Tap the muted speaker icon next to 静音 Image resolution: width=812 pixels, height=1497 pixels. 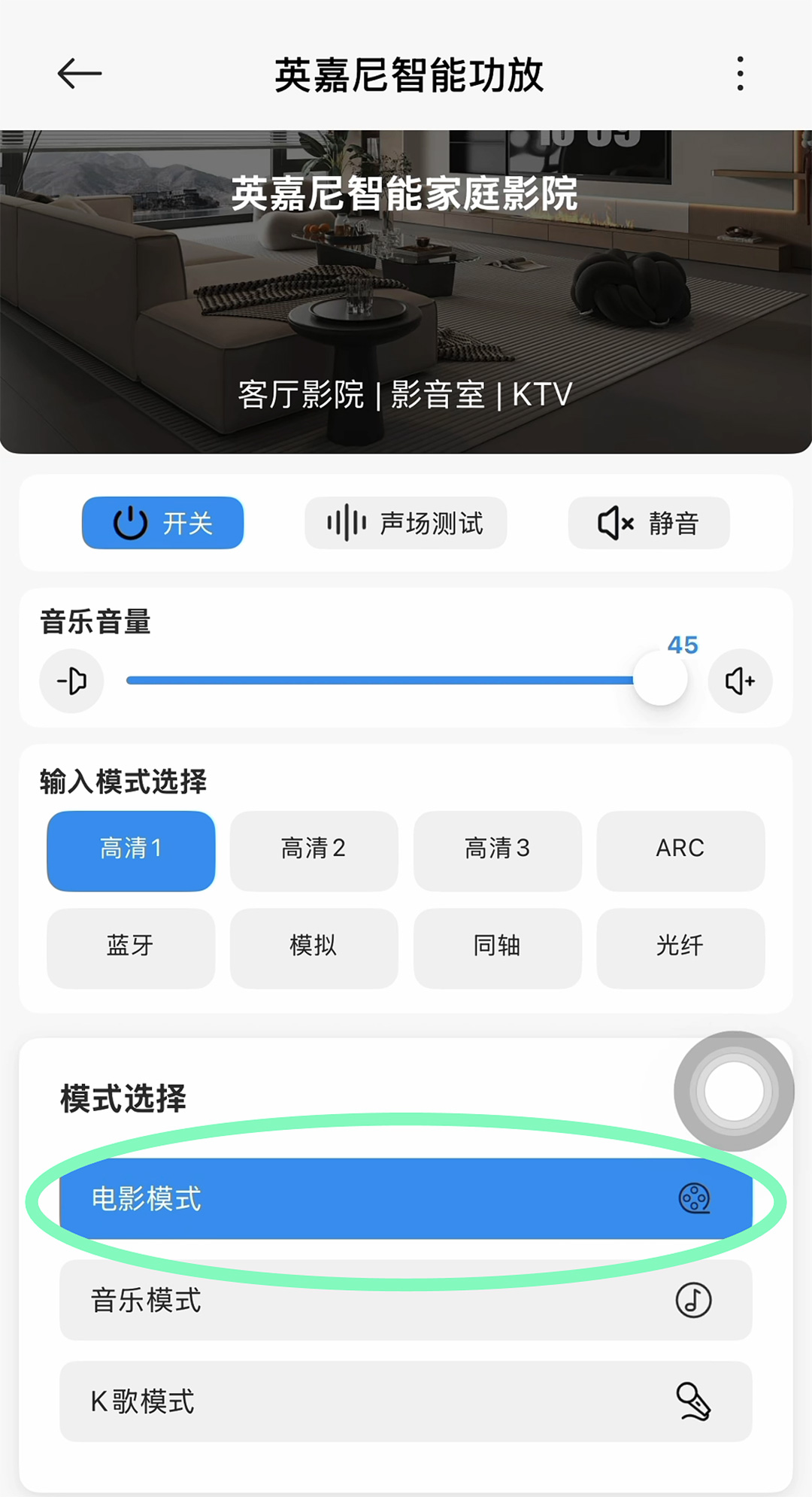614,523
